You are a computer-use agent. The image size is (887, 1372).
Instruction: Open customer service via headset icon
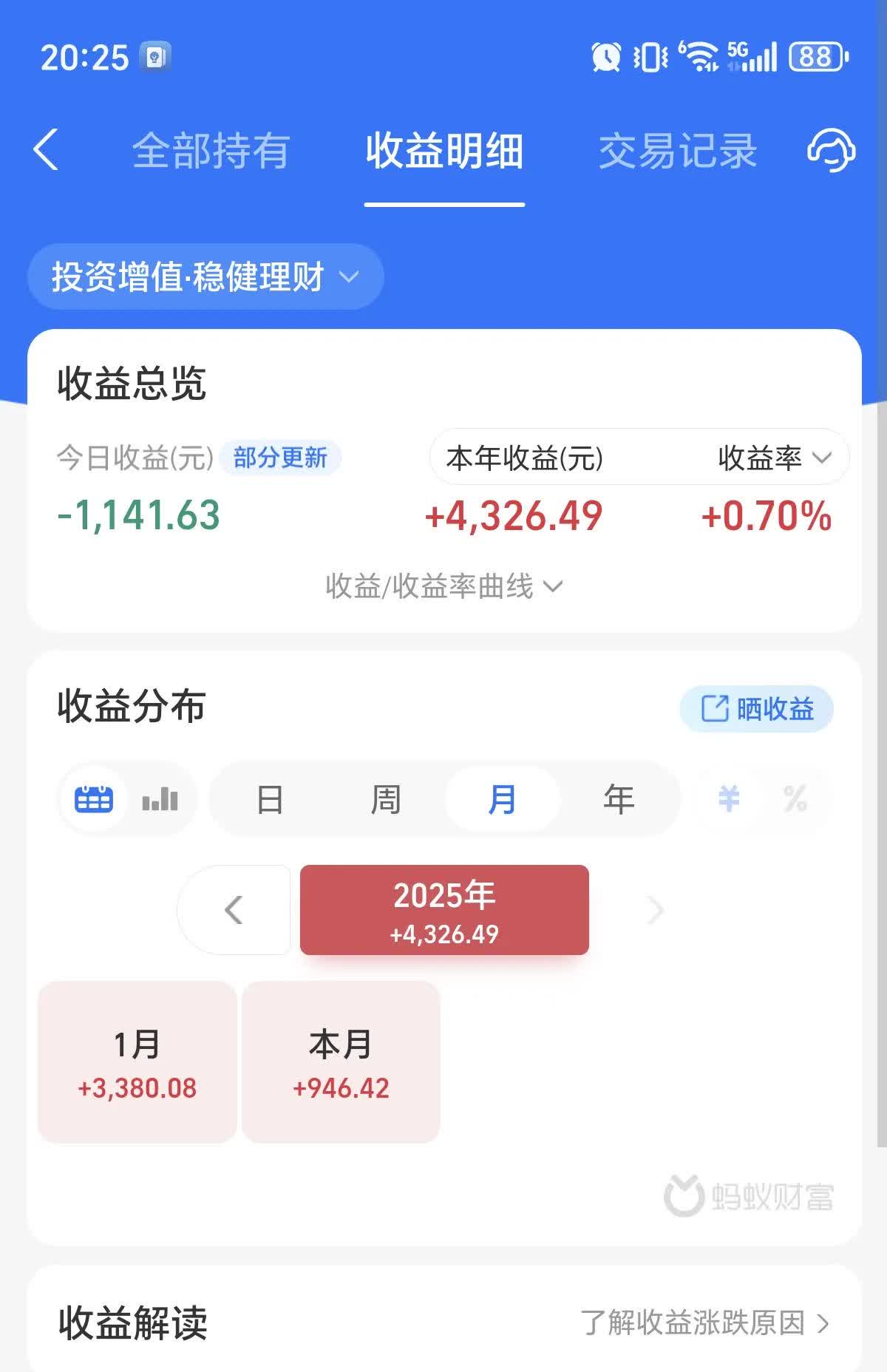[x=831, y=149]
